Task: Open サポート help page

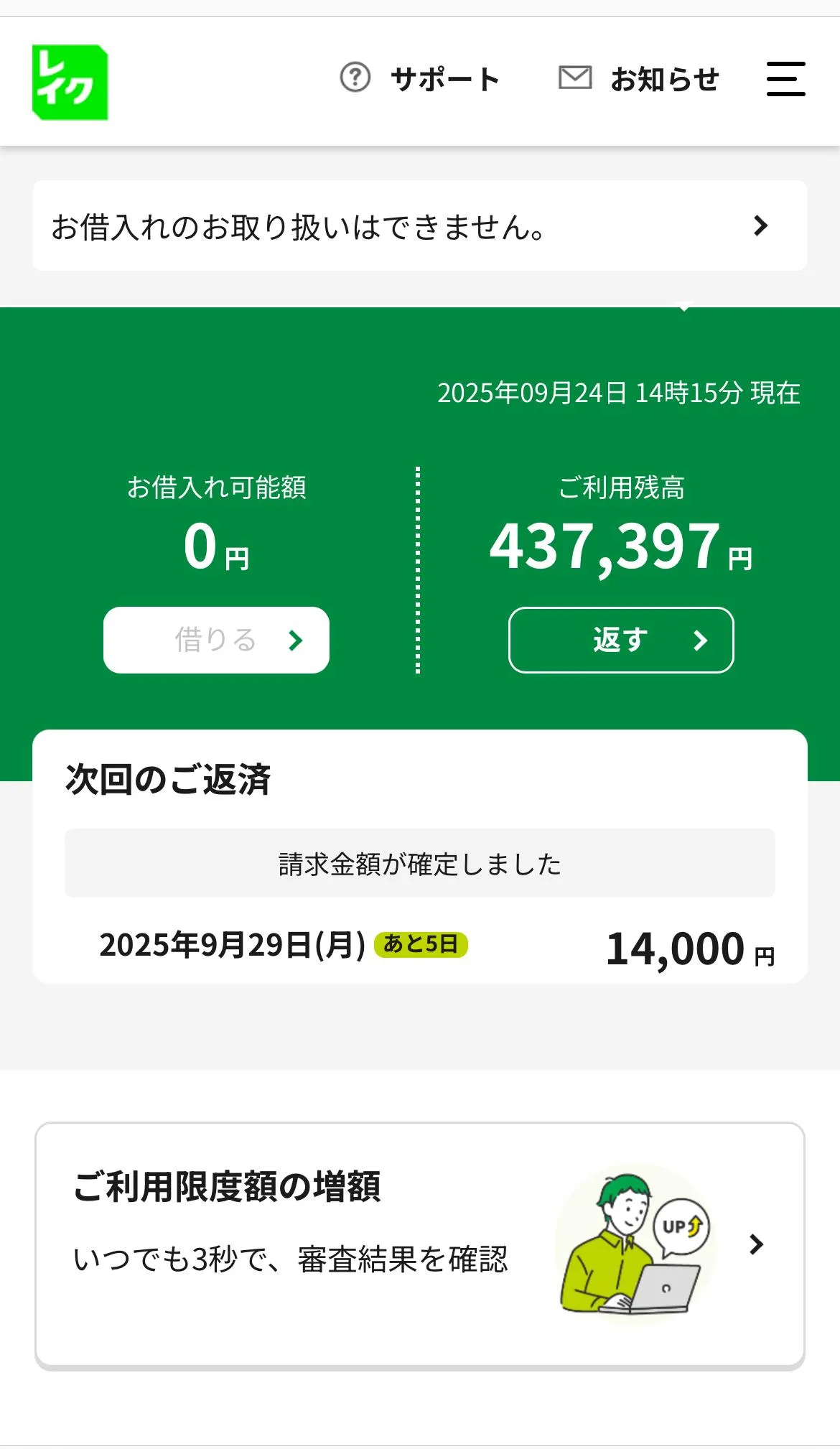Action: (420, 79)
